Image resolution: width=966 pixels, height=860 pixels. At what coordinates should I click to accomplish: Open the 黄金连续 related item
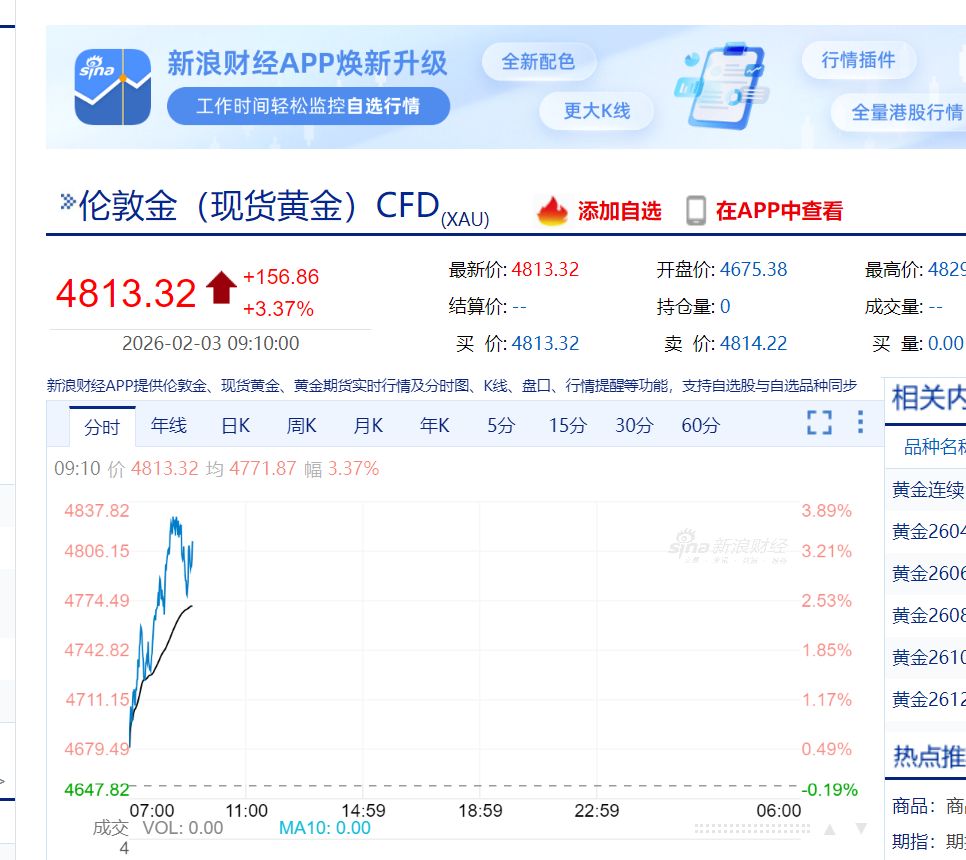click(x=928, y=490)
